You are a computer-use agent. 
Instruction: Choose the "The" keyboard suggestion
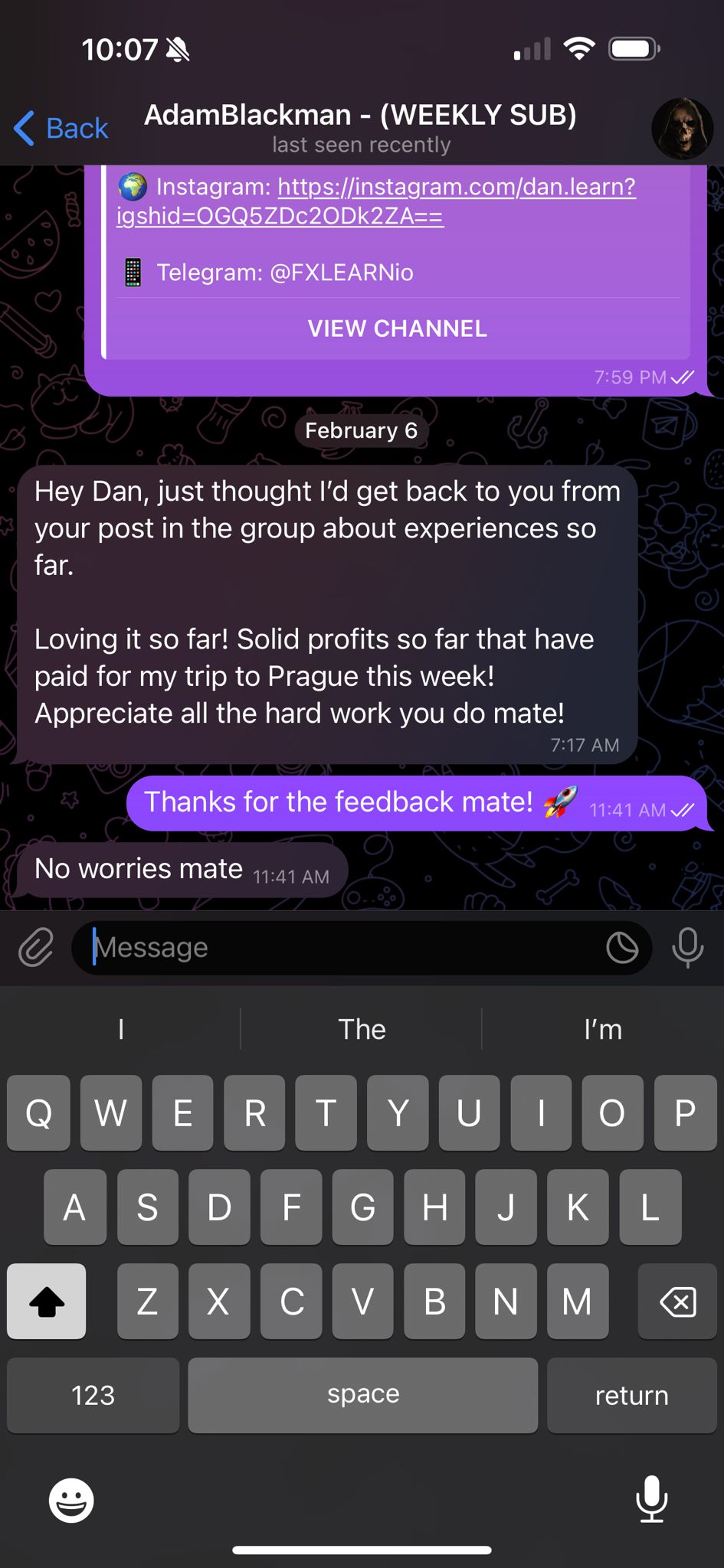tap(362, 1030)
